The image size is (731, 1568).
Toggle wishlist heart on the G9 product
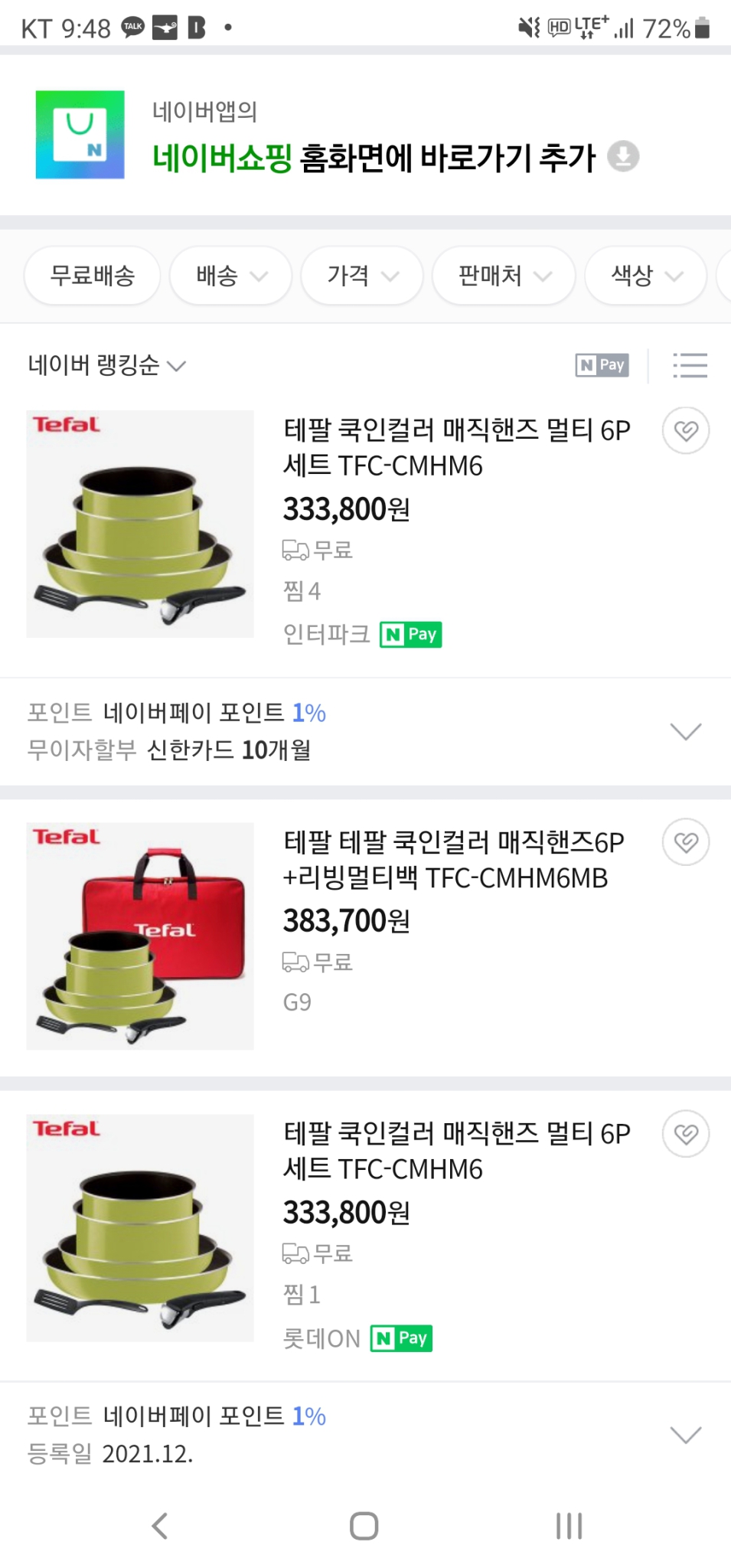point(685,842)
